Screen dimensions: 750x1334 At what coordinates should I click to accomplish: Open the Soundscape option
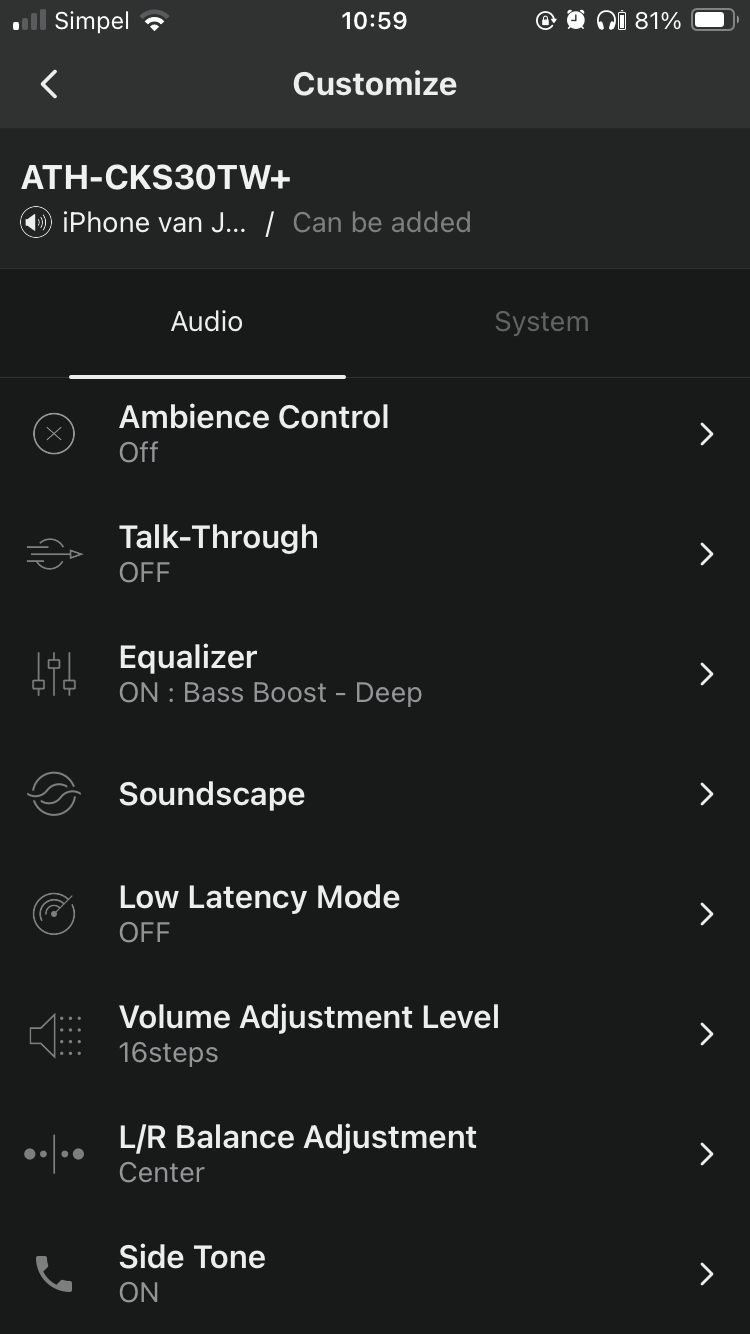[375, 794]
